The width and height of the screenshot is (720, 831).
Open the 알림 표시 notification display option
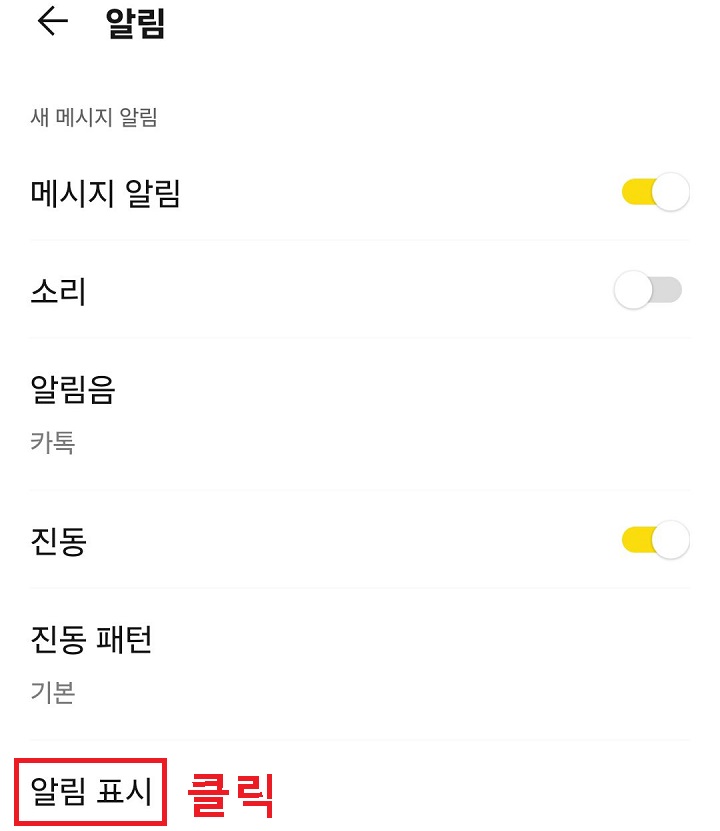(x=88, y=790)
